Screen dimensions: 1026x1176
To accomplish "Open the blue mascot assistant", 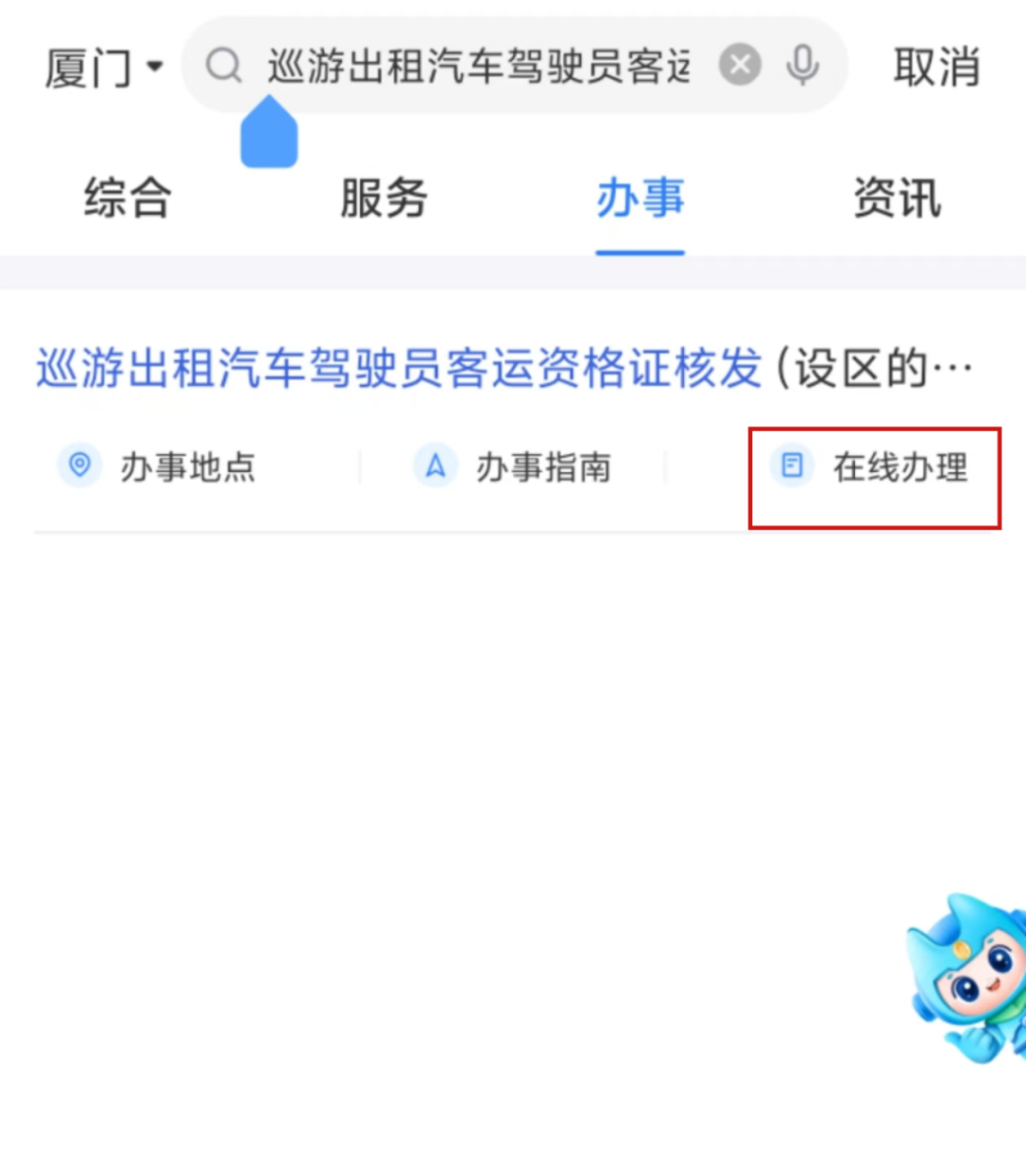I will 969,978.
